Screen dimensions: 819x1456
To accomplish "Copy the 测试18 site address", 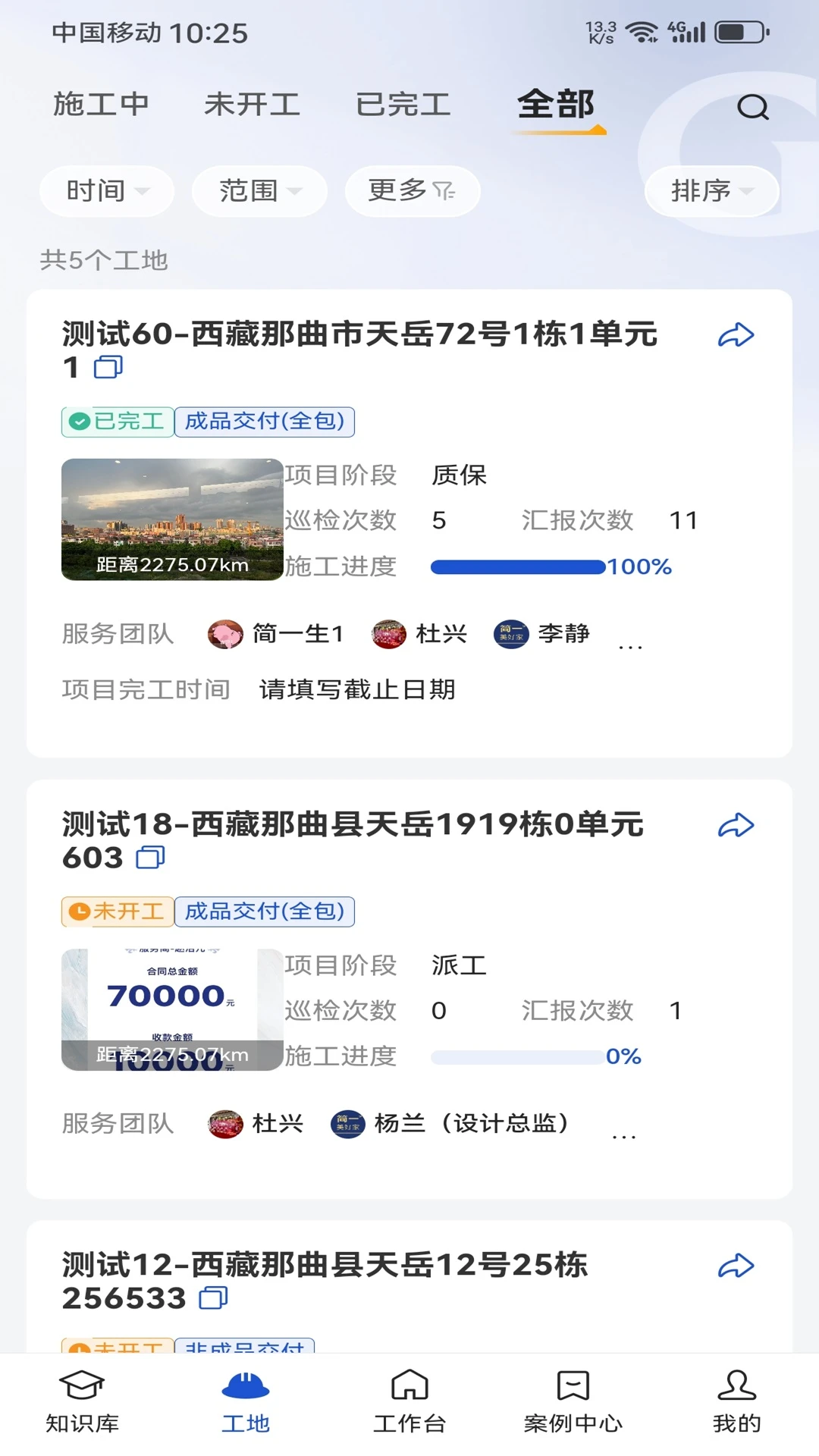I will tap(150, 858).
